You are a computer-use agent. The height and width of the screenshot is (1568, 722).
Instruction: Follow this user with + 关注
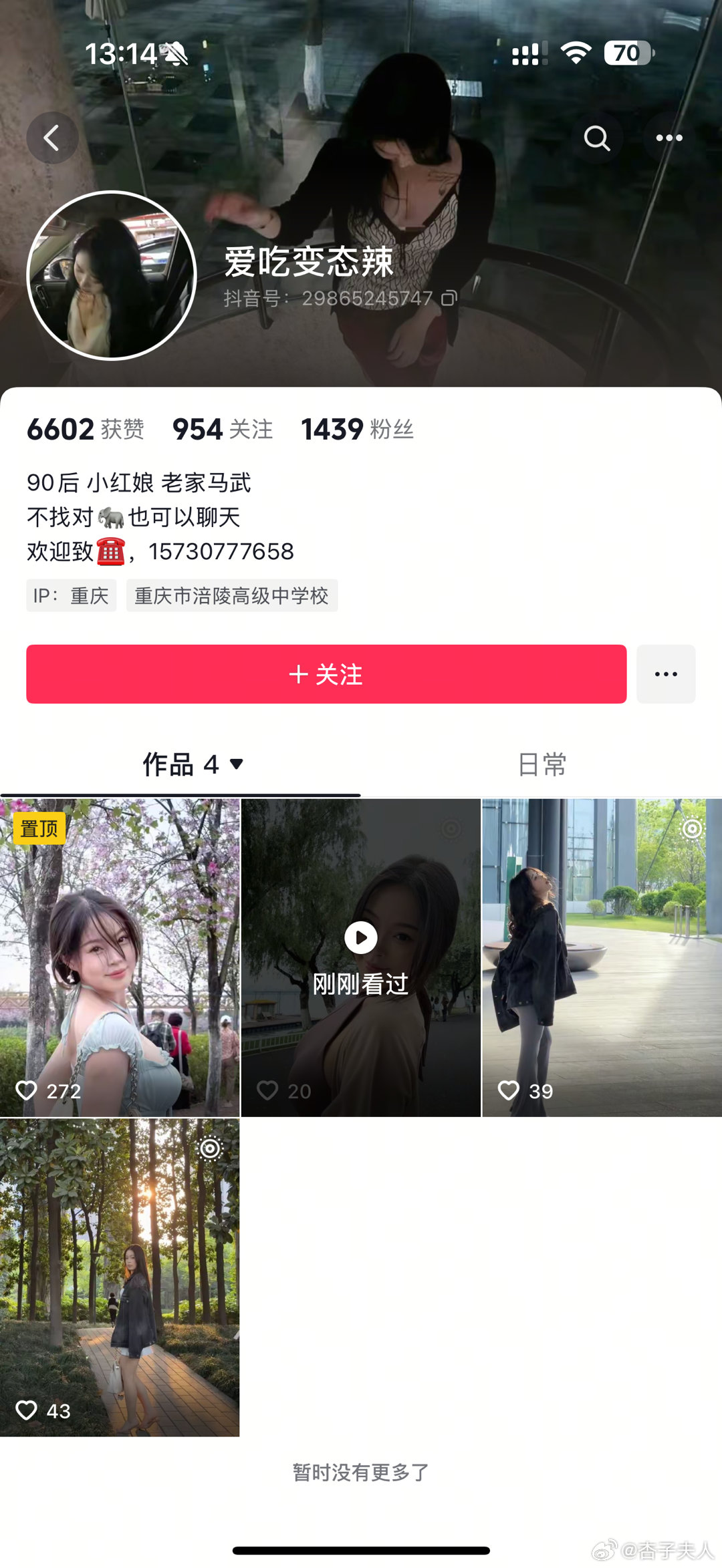pyautogui.click(x=326, y=674)
